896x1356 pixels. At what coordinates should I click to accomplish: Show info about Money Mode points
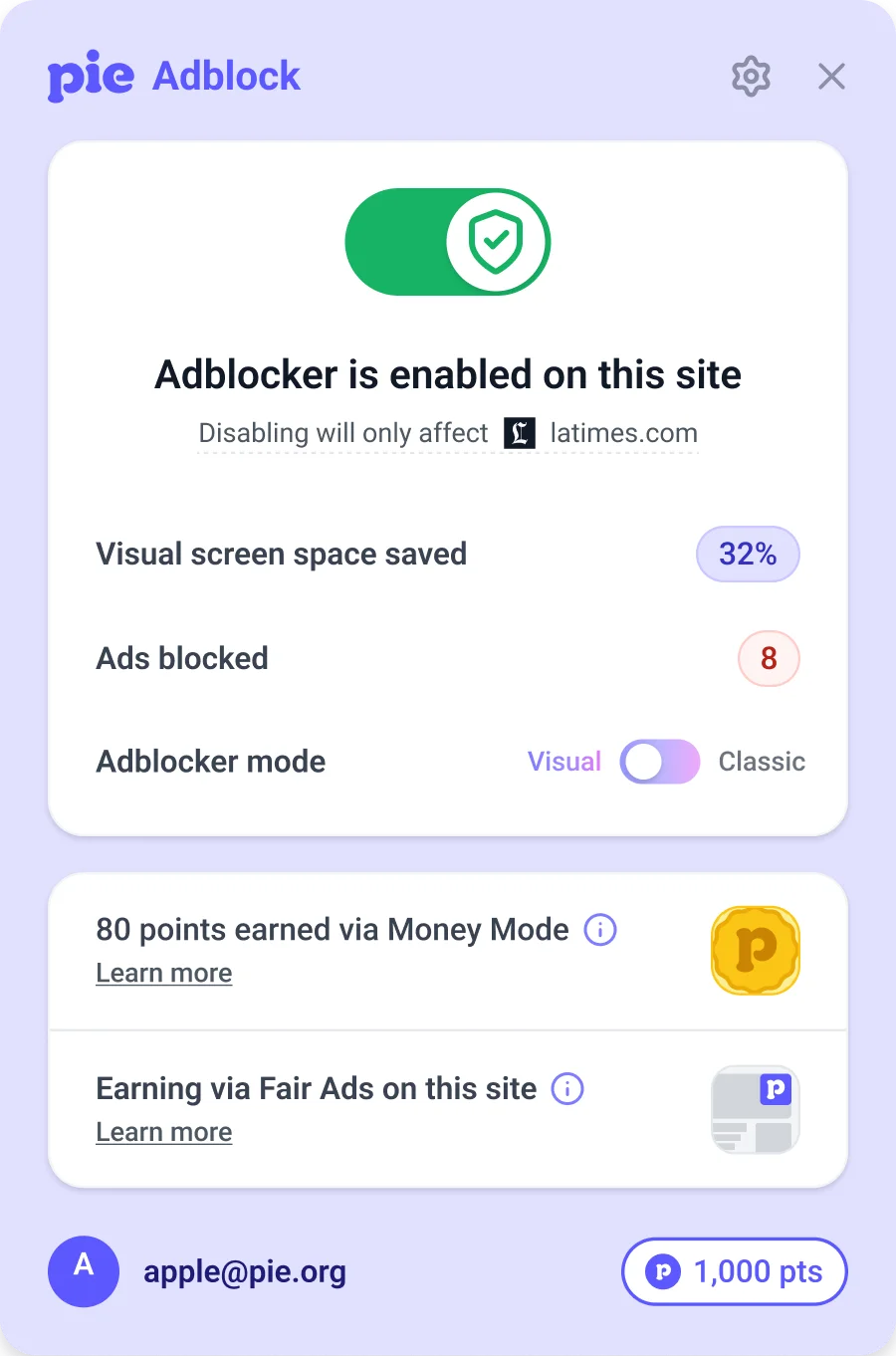point(600,930)
